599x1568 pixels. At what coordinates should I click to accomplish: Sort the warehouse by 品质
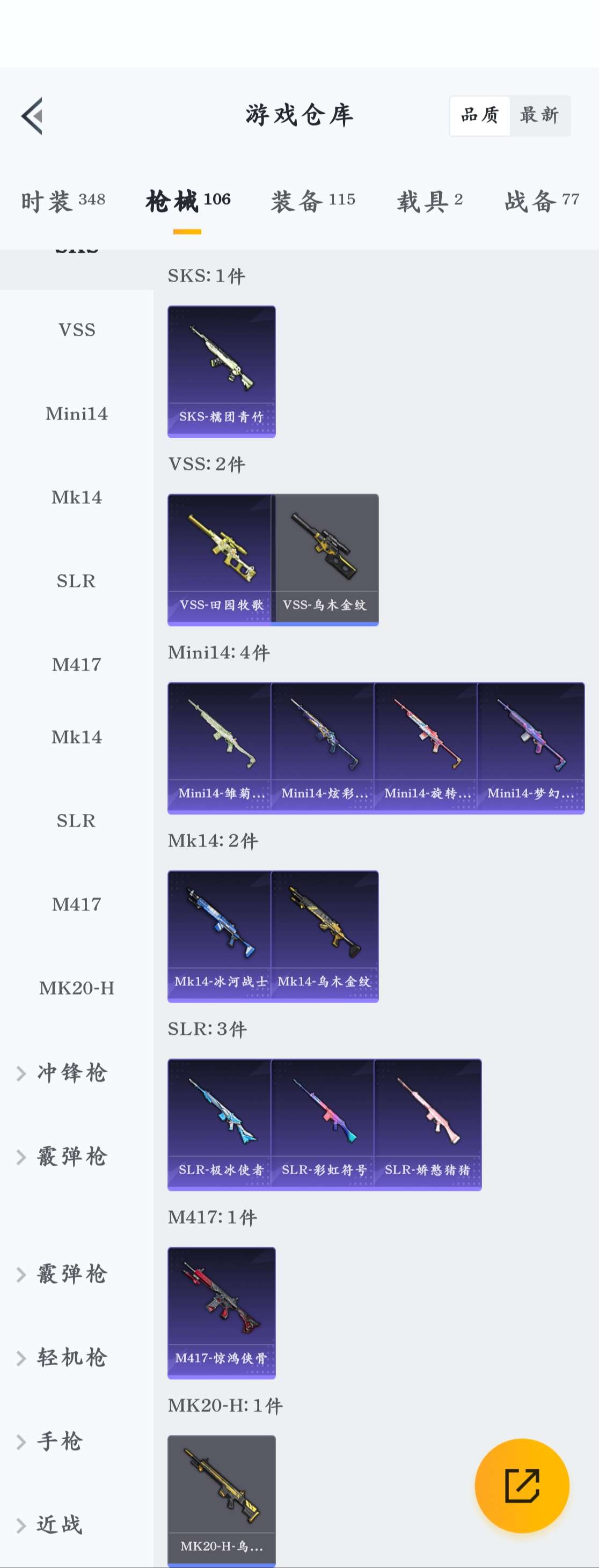click(x=480, y=115)
